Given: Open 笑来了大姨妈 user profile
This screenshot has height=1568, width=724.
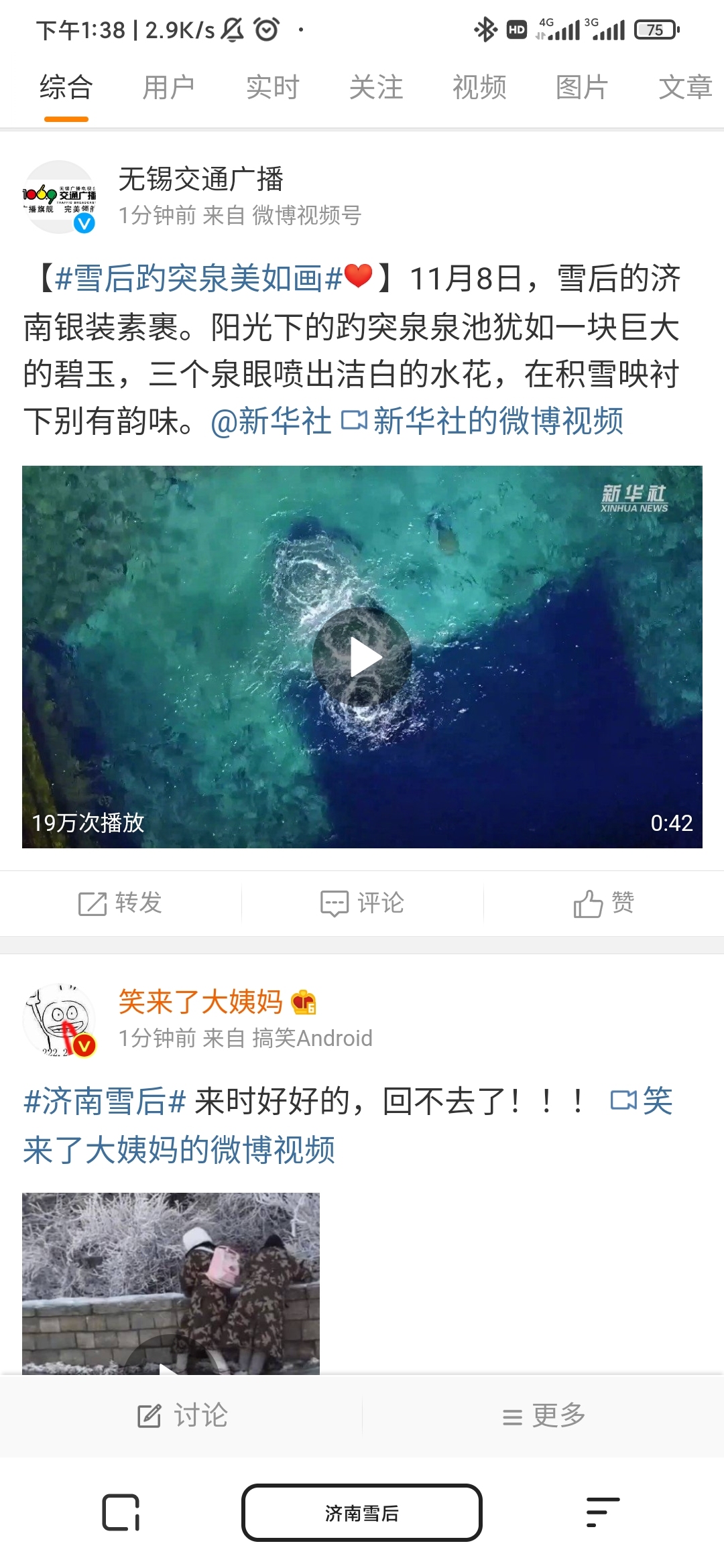Looking at the screenshot, I should (x=200, y=1002).
